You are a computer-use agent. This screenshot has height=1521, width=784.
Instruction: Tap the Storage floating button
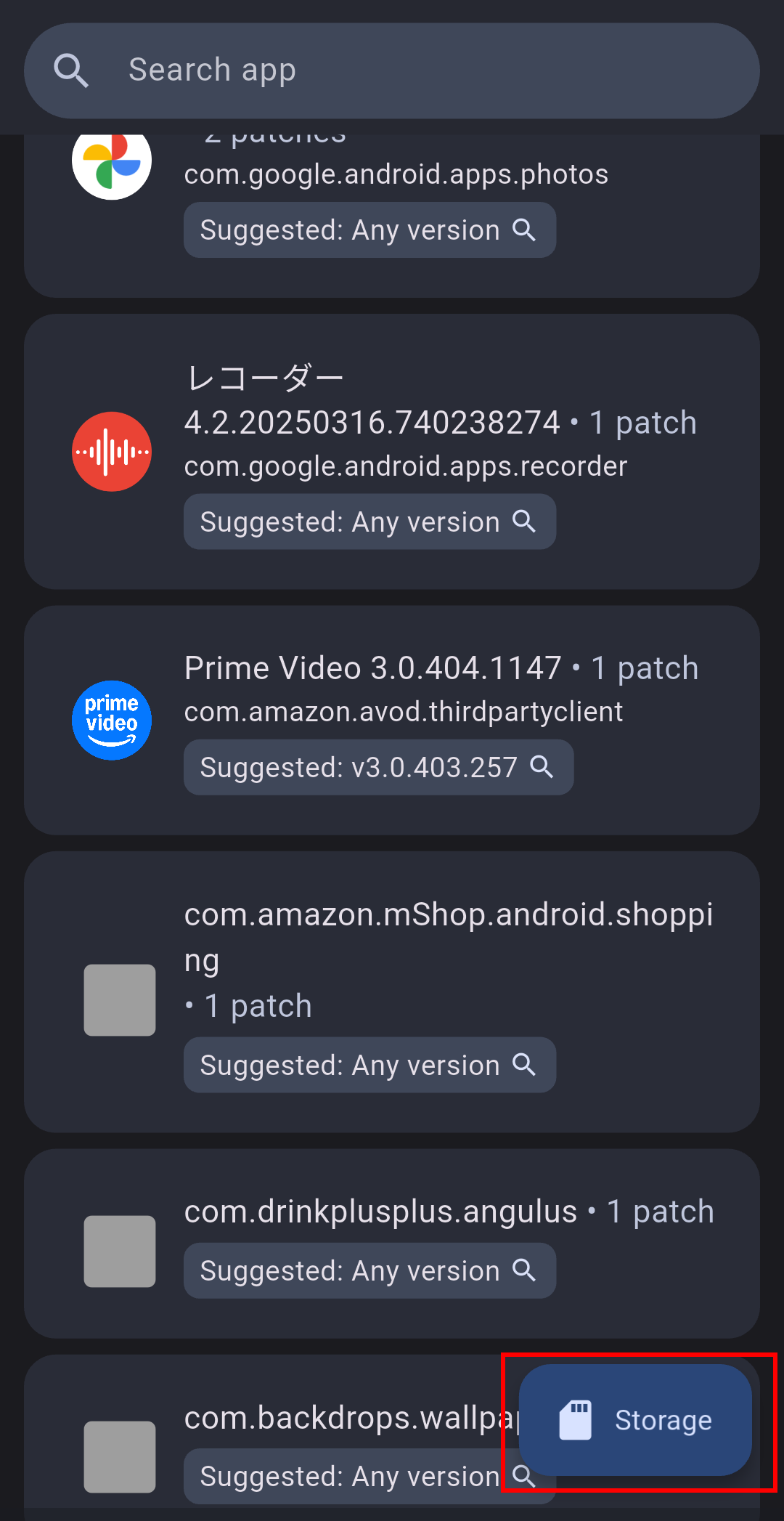635,1419
